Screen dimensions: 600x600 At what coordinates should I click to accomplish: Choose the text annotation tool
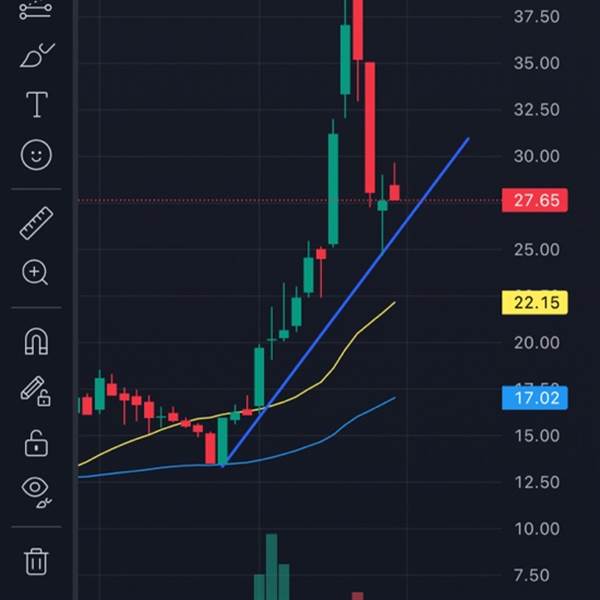point(36,104)
